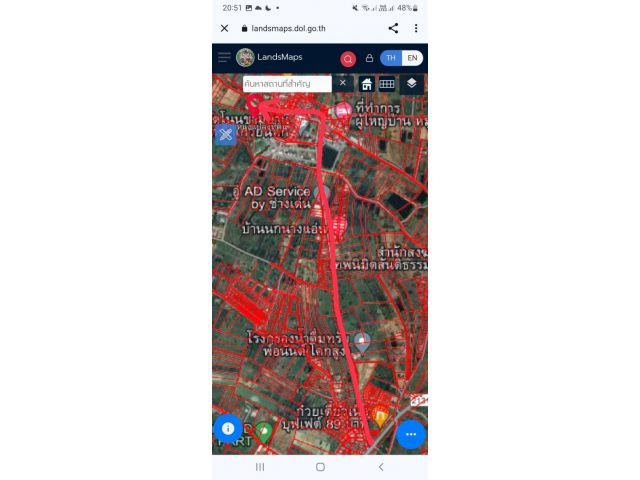Tap the red search button
The image size is (640, 480).
pos(348,59)
